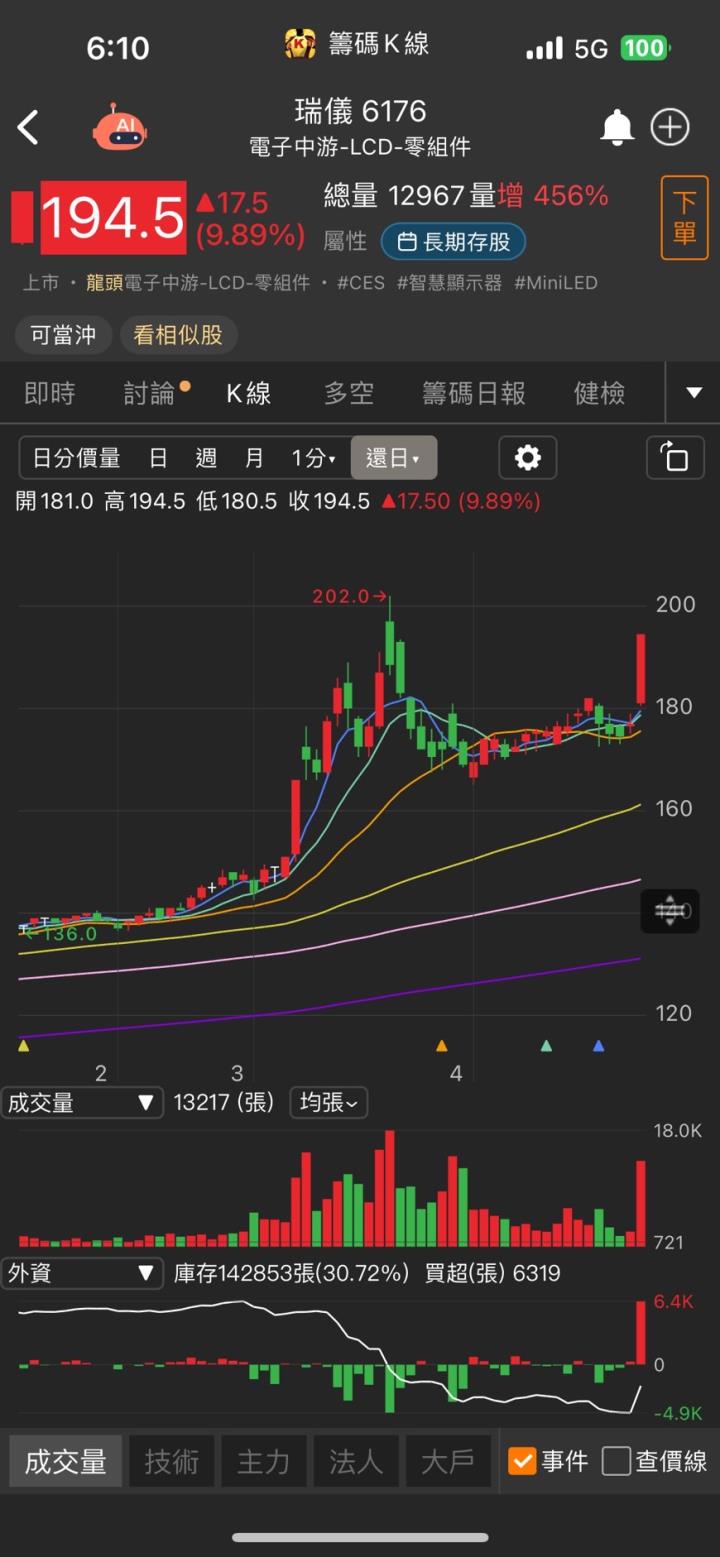This screenshot has height=1557, width=720.
Task: Tap the 長期存股 attribute badge
Action: 453,241
